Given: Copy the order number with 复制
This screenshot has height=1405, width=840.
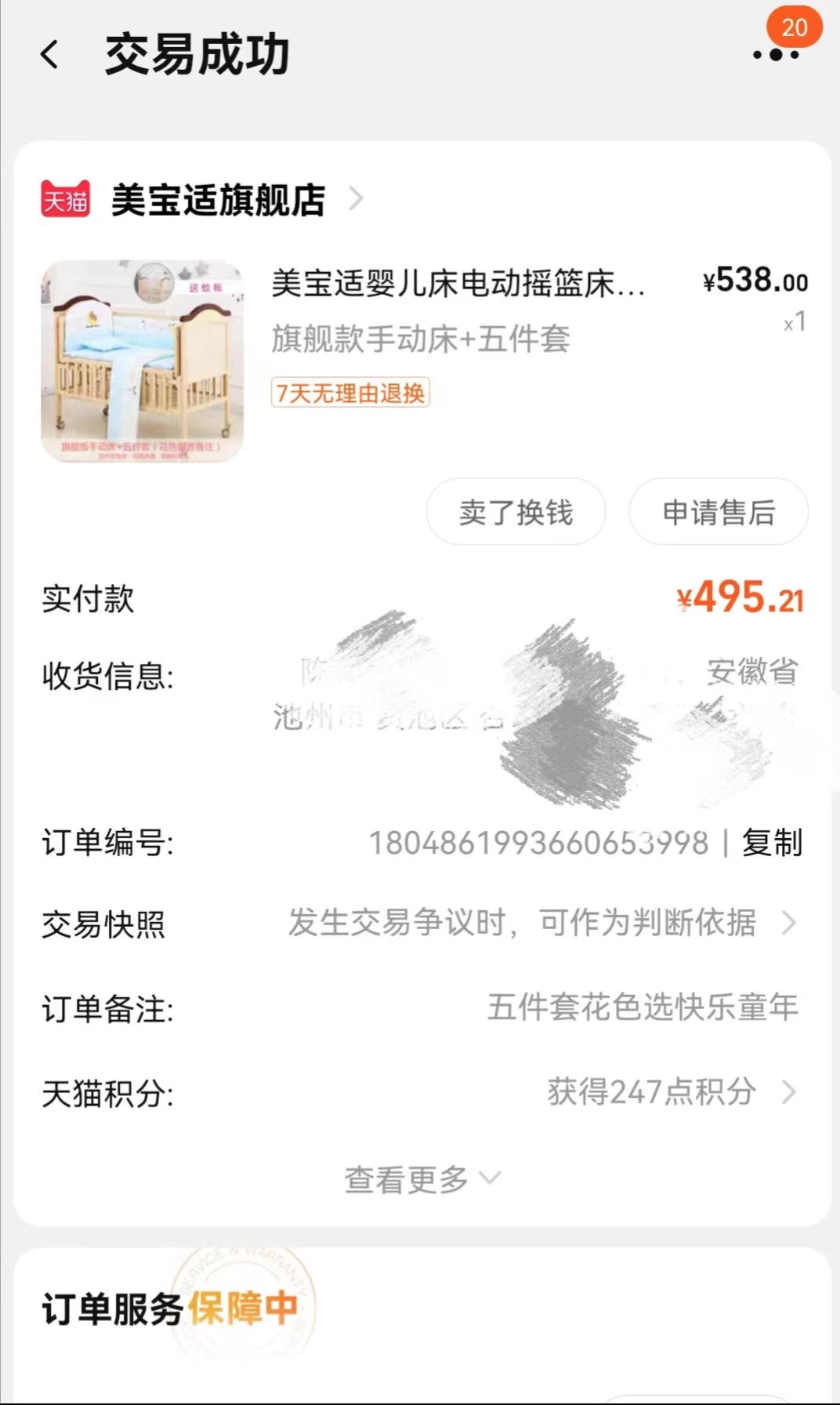Looking at the screenshot, I should [772, 844].
